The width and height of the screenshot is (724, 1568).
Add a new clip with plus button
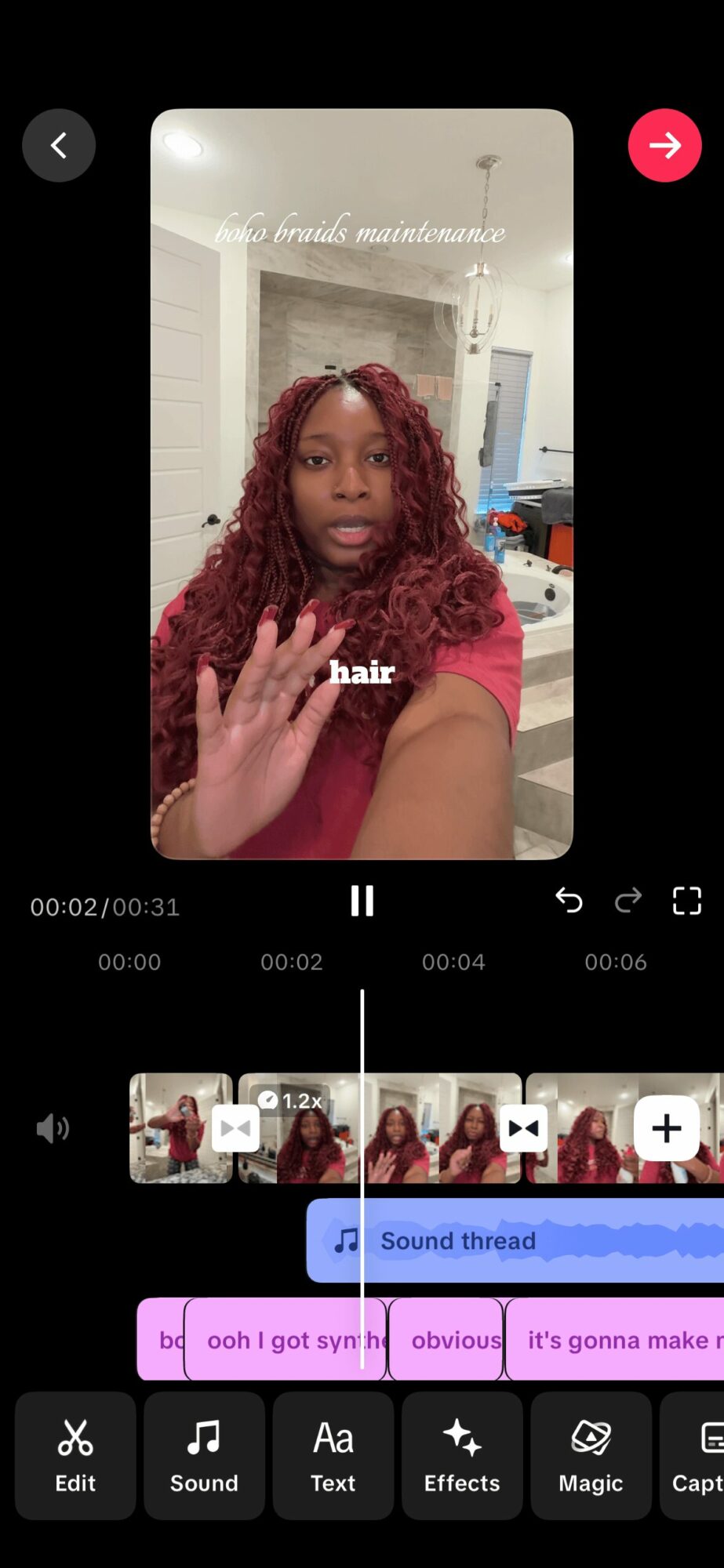[x=666, y=1129]
